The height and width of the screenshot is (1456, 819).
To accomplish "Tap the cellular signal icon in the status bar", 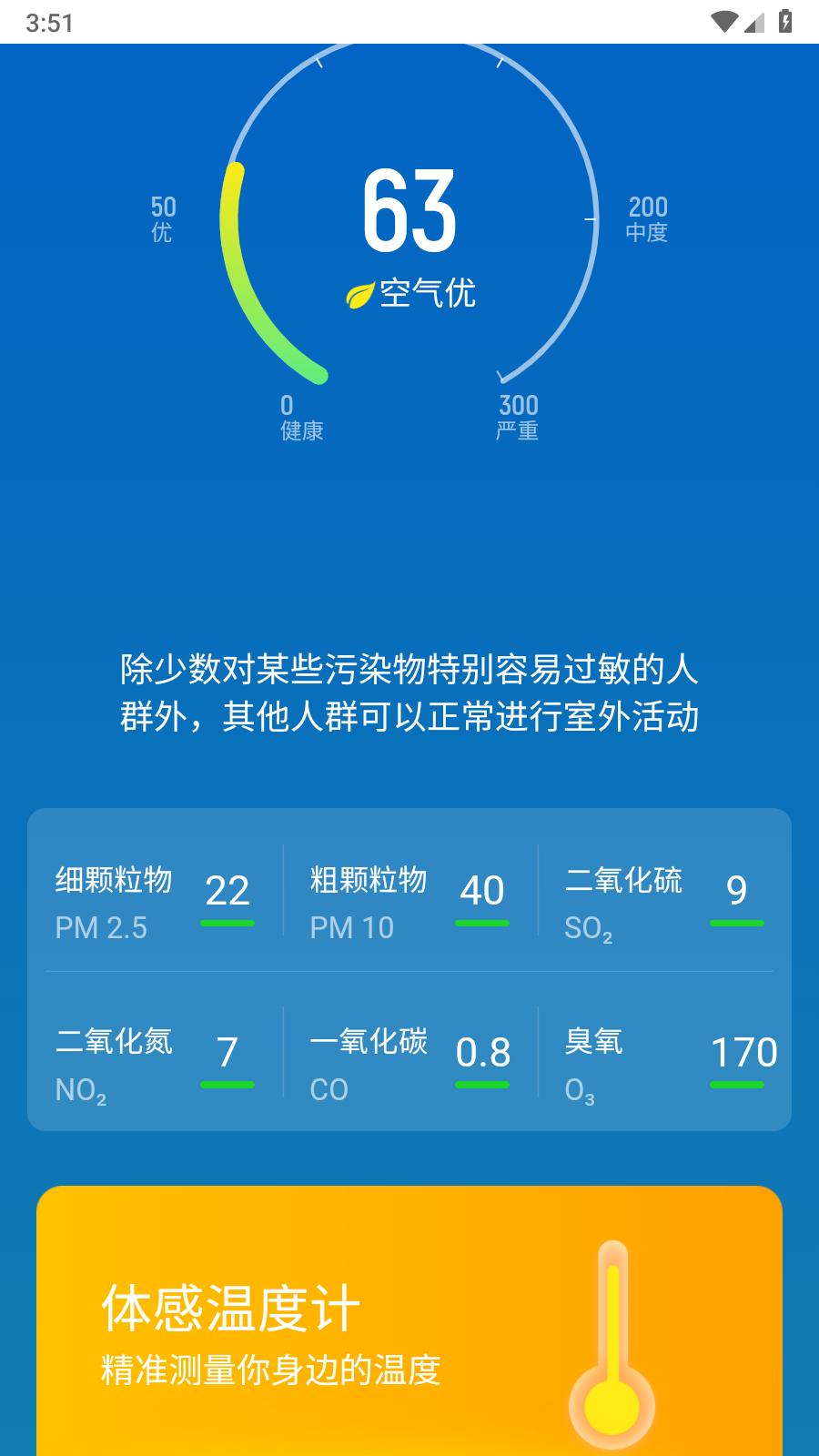I will pos(754,21).
